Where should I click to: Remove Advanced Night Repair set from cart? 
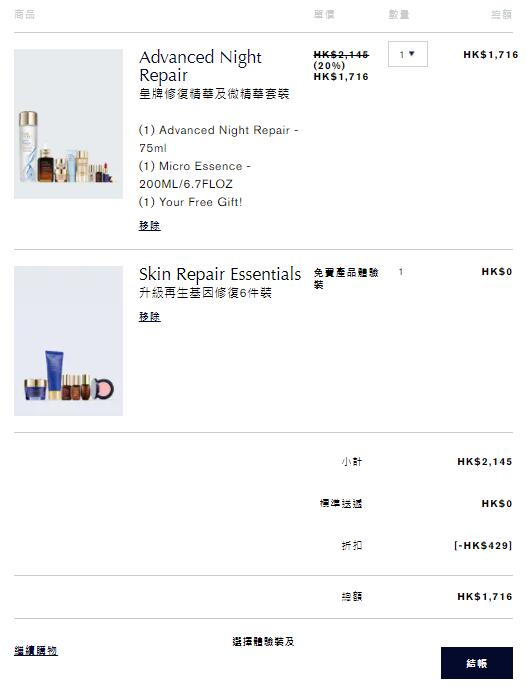click(149, 226)
